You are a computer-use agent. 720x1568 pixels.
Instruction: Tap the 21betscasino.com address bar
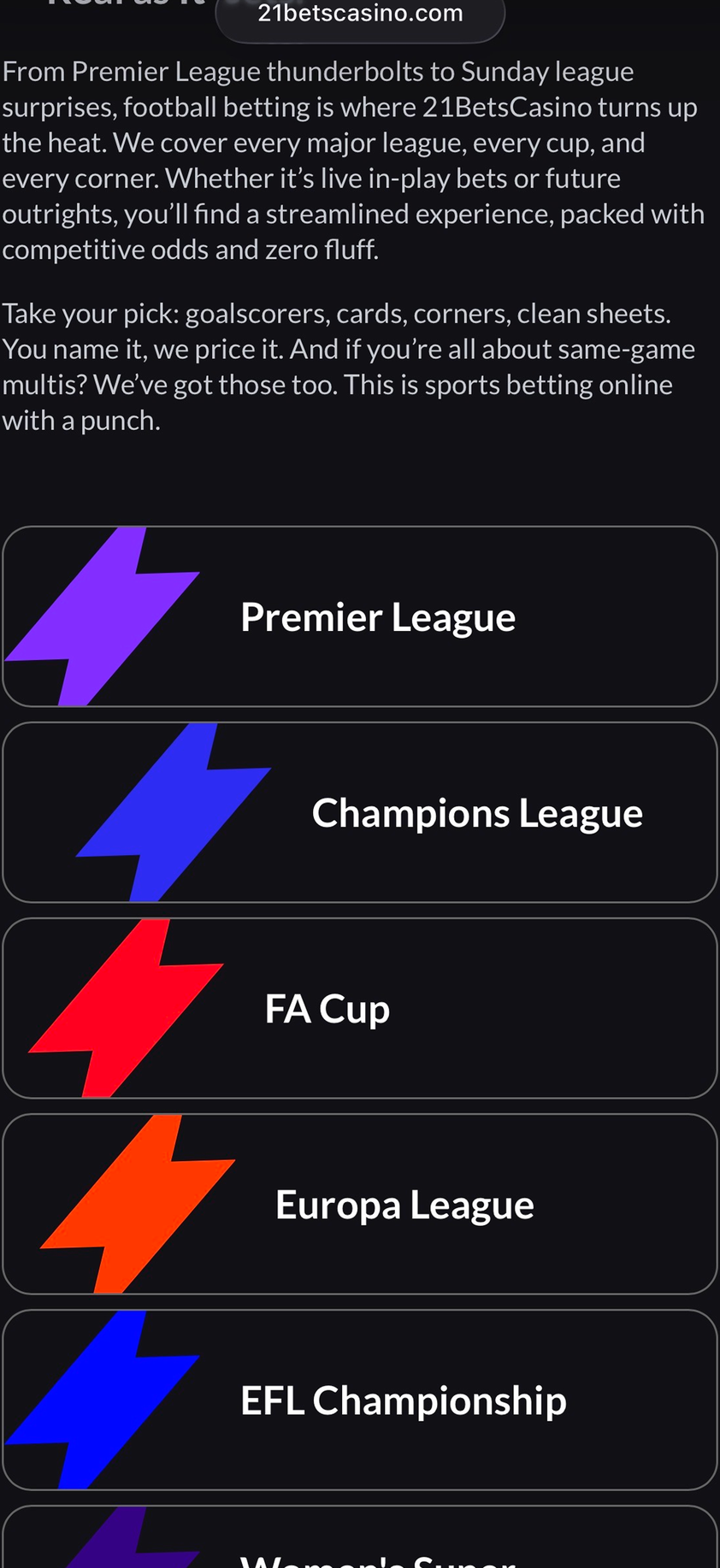click(360, 15)
